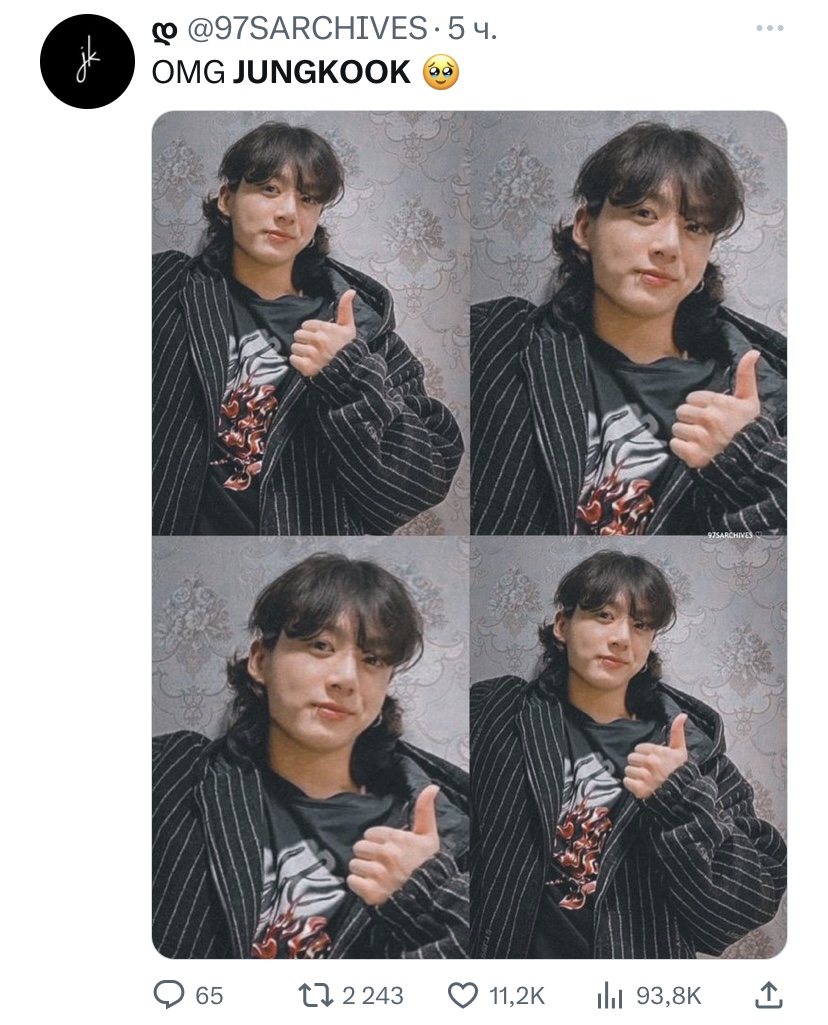The width and height of the screenshot is (828, 1025).
Task: Retweet the post with 2 243 reposts
Action: [x=316, y=994]
